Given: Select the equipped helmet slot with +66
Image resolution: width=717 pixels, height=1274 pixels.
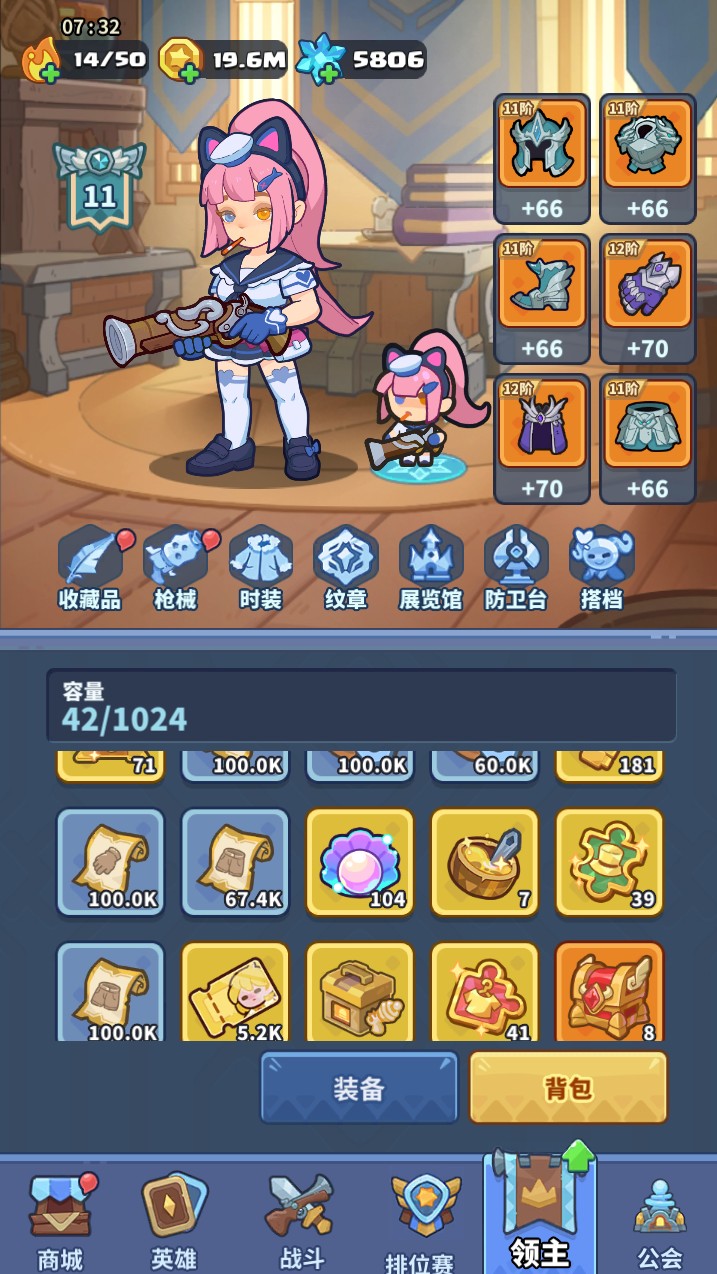Looking at the screenshot, I should pos(540,158).
